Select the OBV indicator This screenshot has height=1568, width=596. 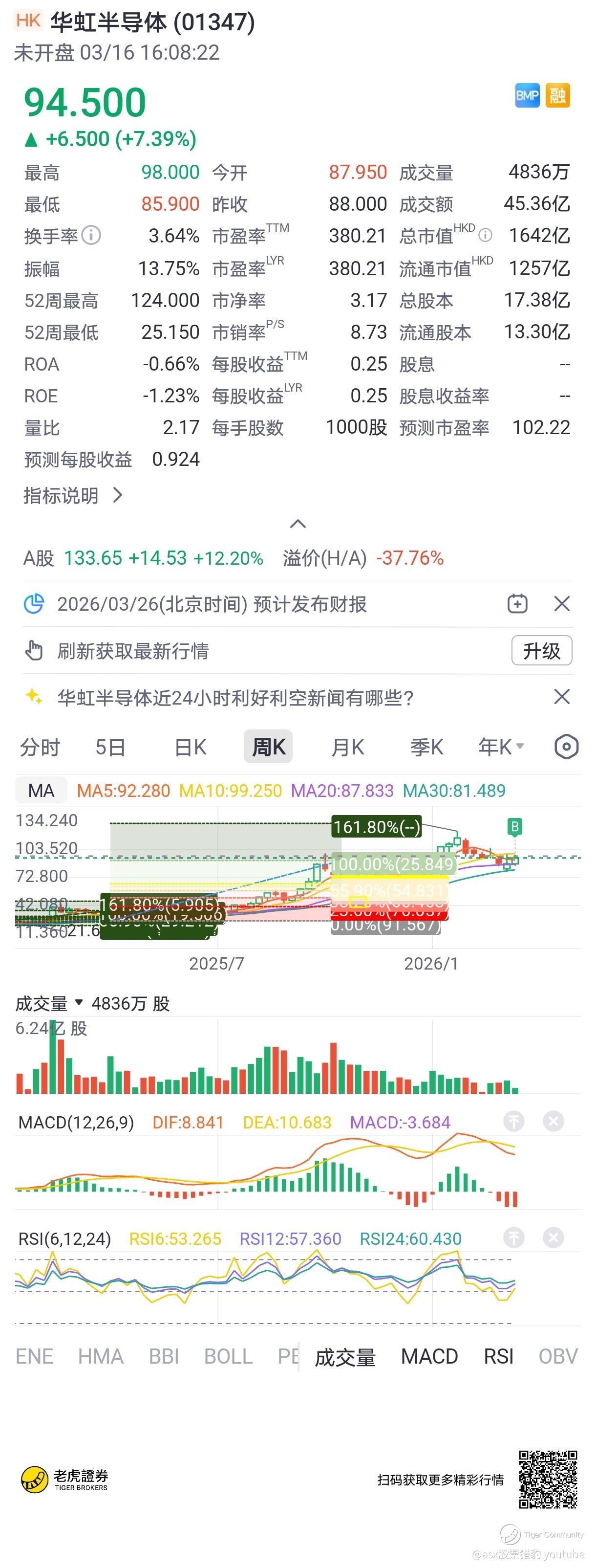[558, 1357]
